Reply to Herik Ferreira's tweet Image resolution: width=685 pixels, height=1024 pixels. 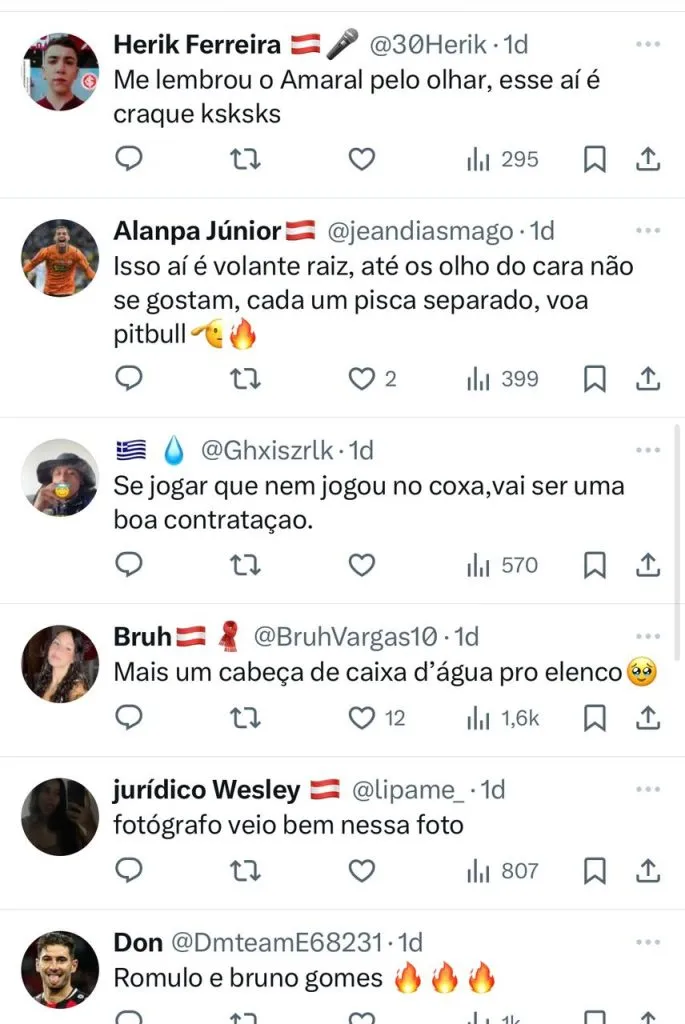[129, 159]
